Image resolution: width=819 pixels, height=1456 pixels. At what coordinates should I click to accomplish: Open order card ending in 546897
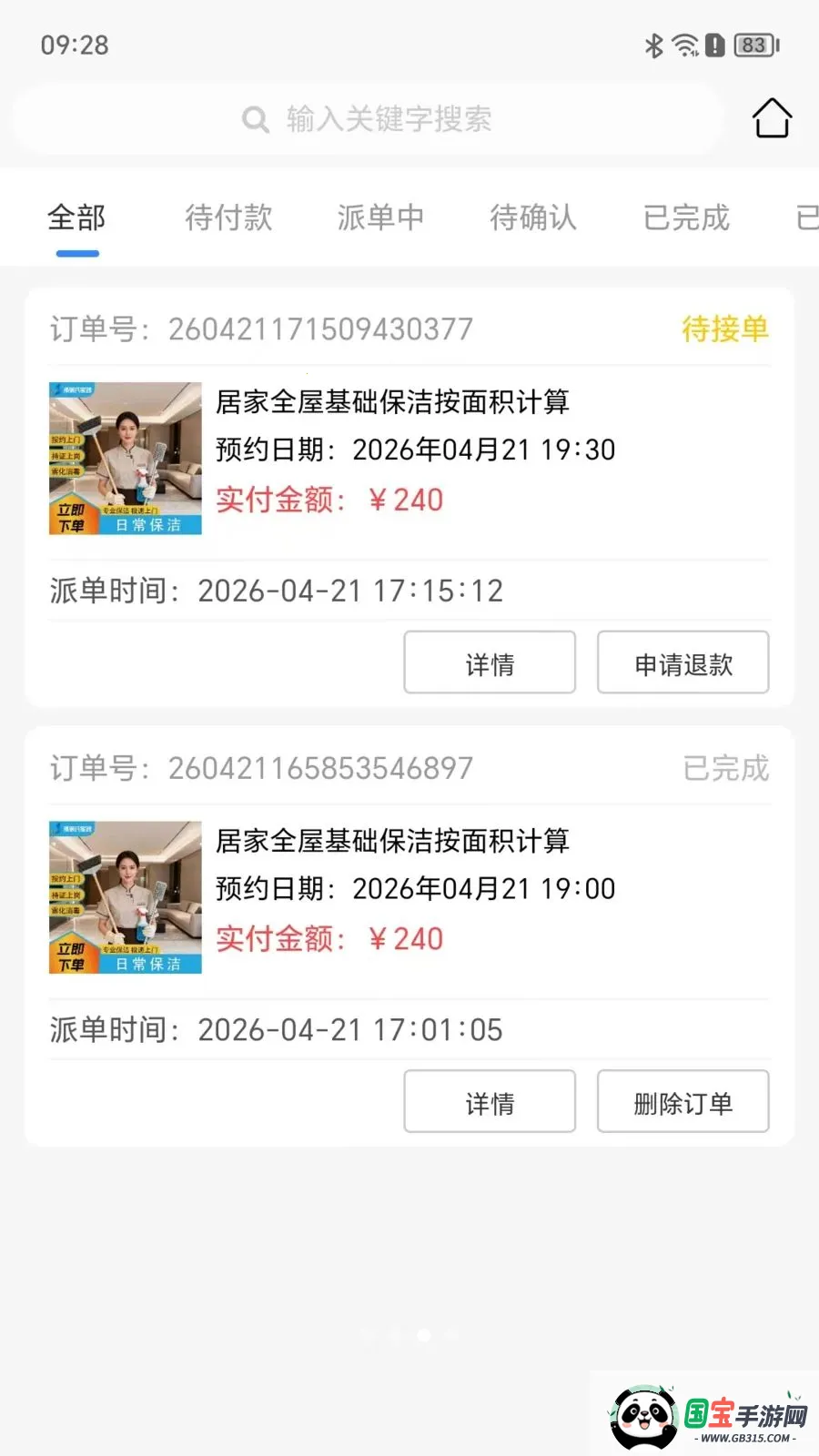point(409,936)
